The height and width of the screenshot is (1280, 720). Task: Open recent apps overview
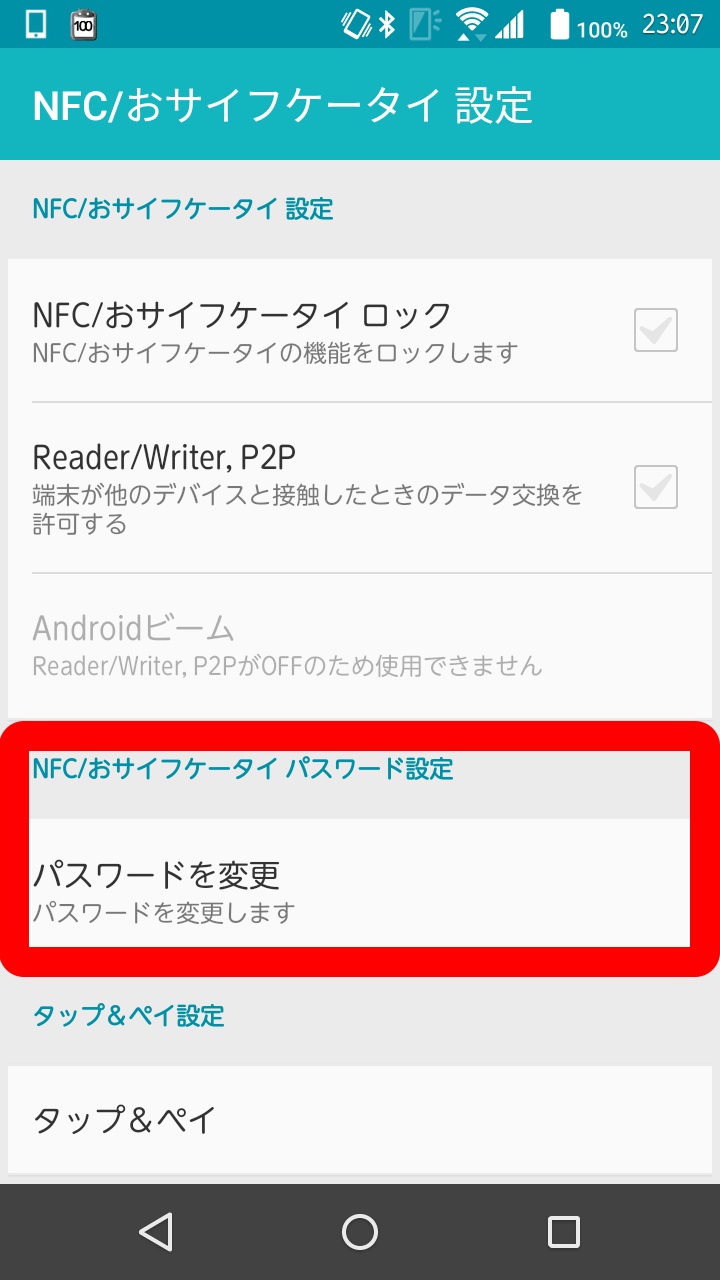(564, 1232)
